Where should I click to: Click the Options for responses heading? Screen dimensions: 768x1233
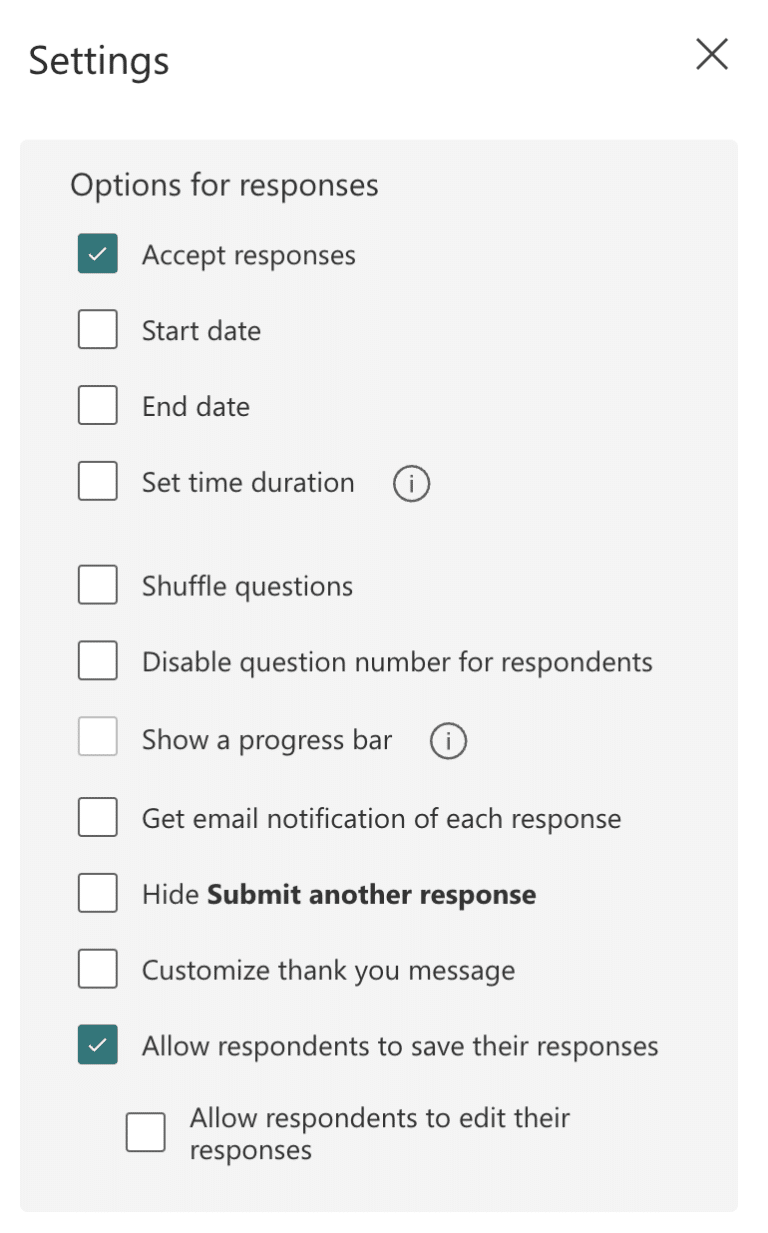pyautogui.click(x=224, y=185)
